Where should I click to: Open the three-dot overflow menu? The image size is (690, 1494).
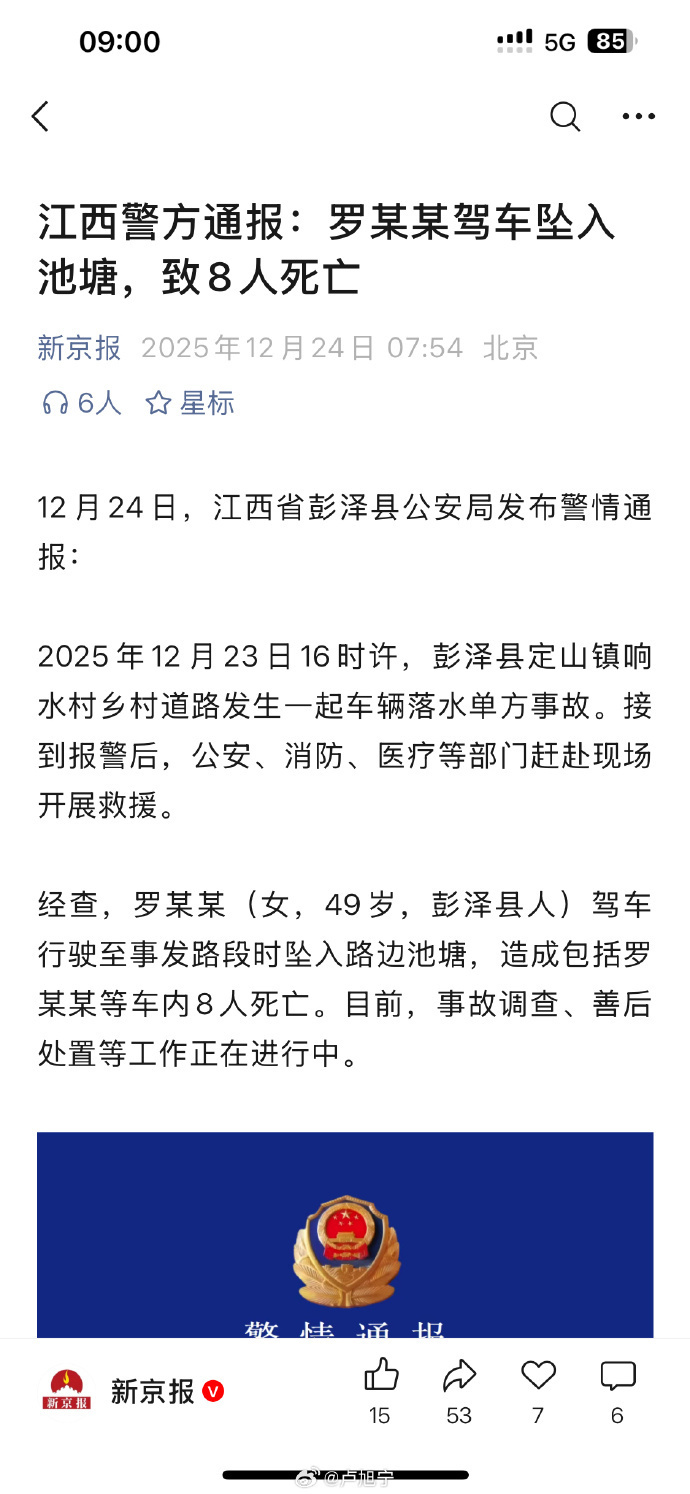tap(638, 117)
